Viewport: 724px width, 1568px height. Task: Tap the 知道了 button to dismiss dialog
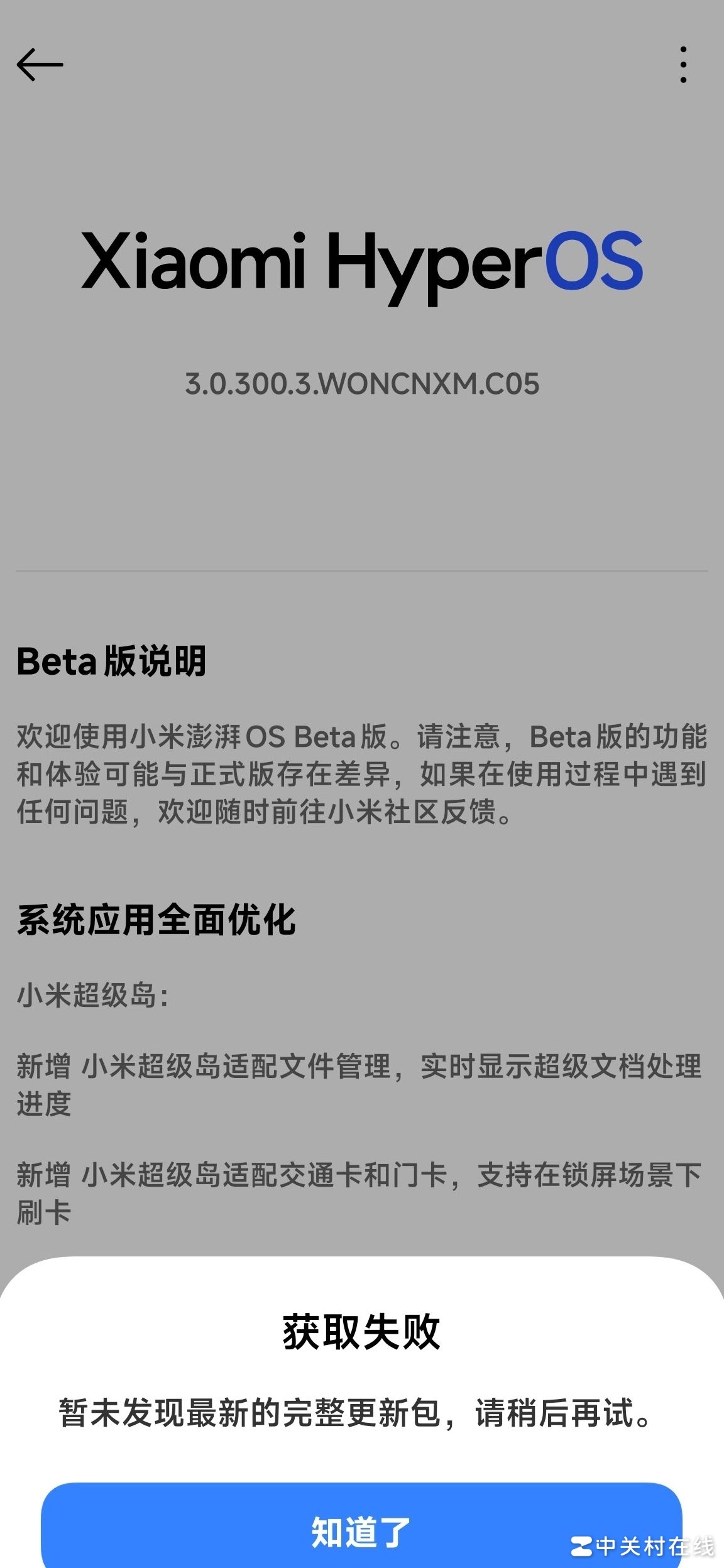tap(361, 1530)
